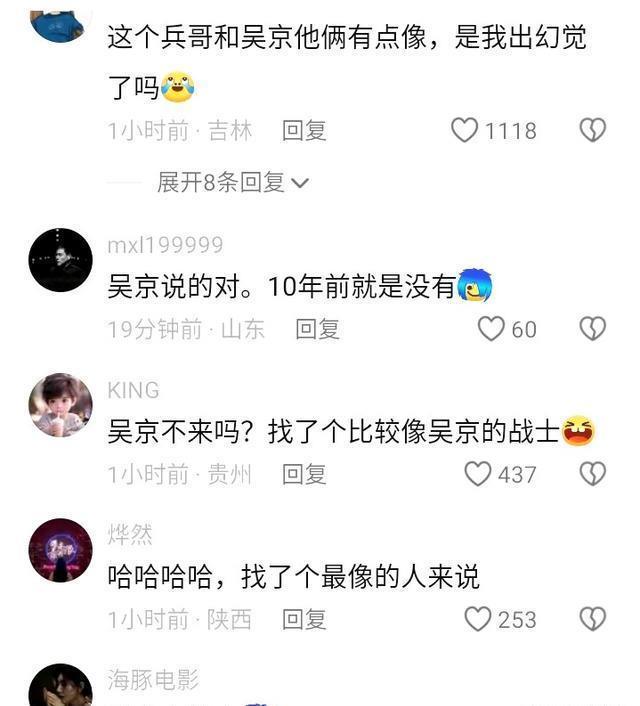The image size is (640, 706).
Task: Reply to mxl199999's comment
Action: [x=317, y=329]
